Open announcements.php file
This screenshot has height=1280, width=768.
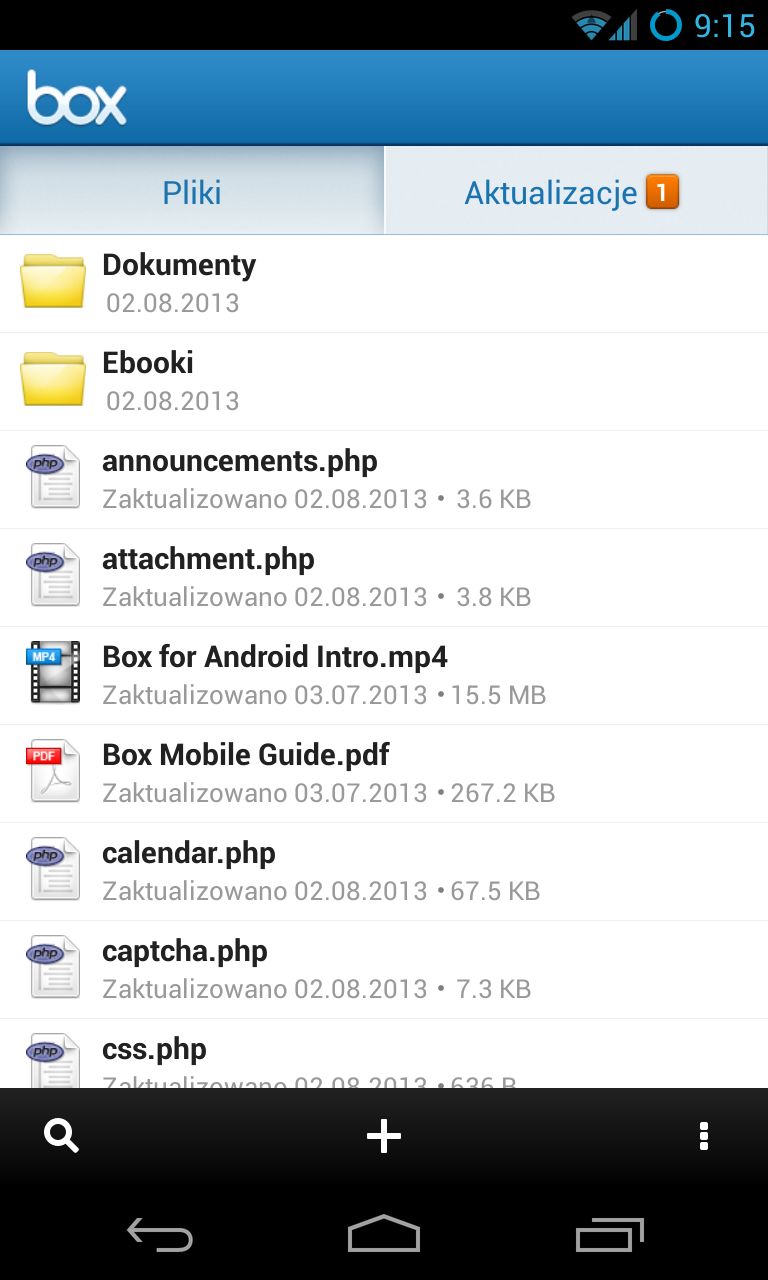(x=384, y=480)
